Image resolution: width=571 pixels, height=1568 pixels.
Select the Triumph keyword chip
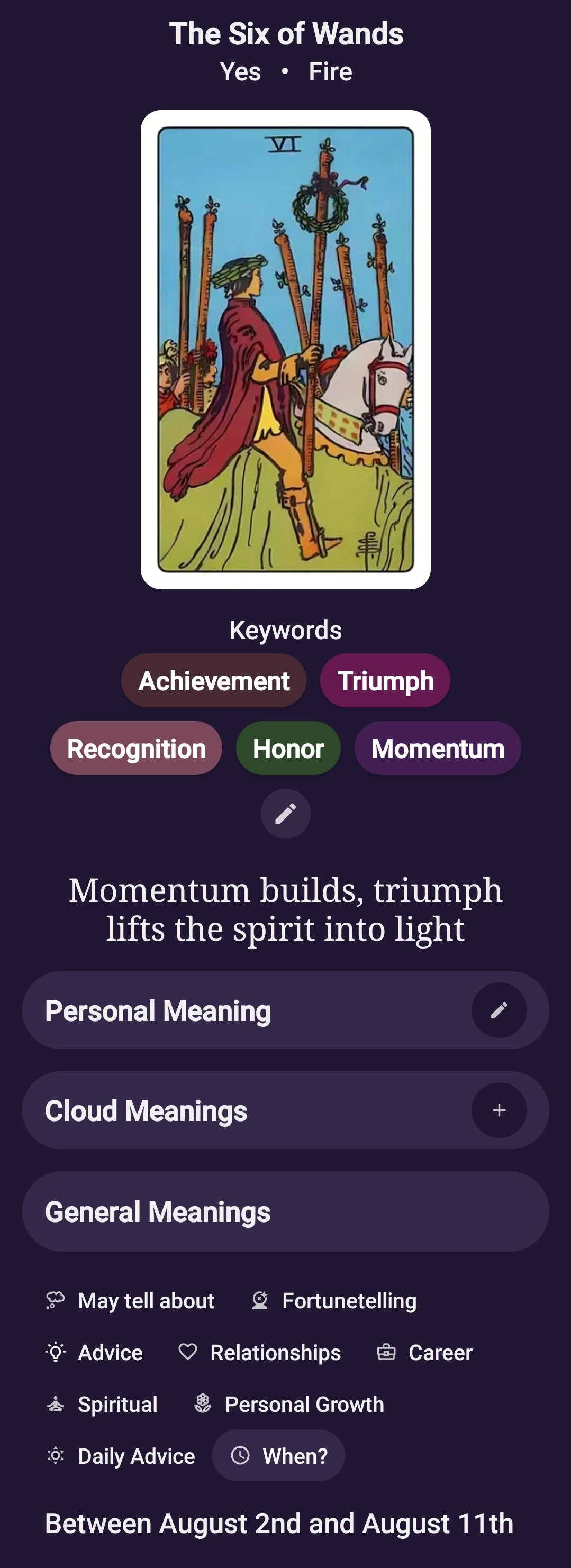(x=385, y=680)
